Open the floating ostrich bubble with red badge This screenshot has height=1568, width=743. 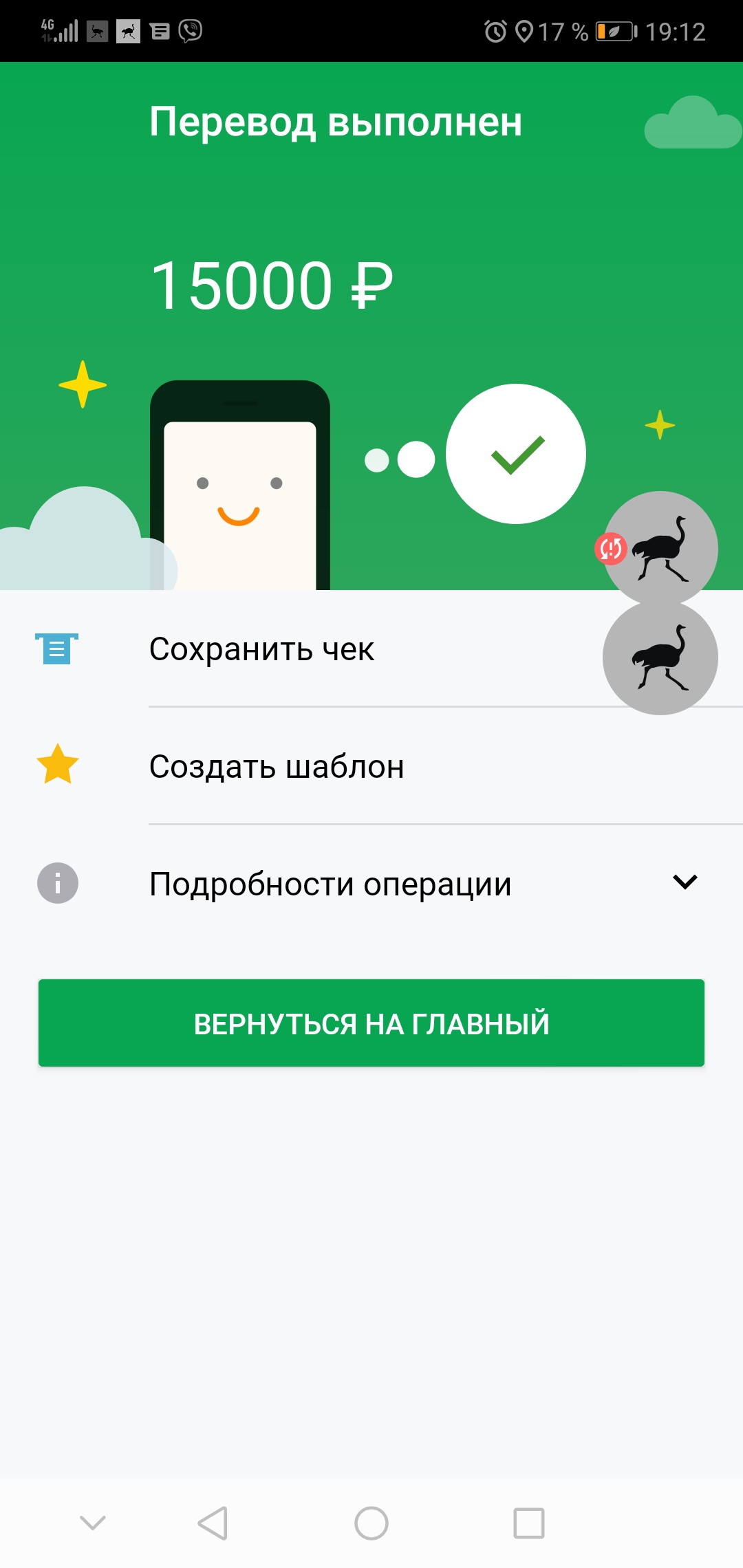tap(660, 549)
